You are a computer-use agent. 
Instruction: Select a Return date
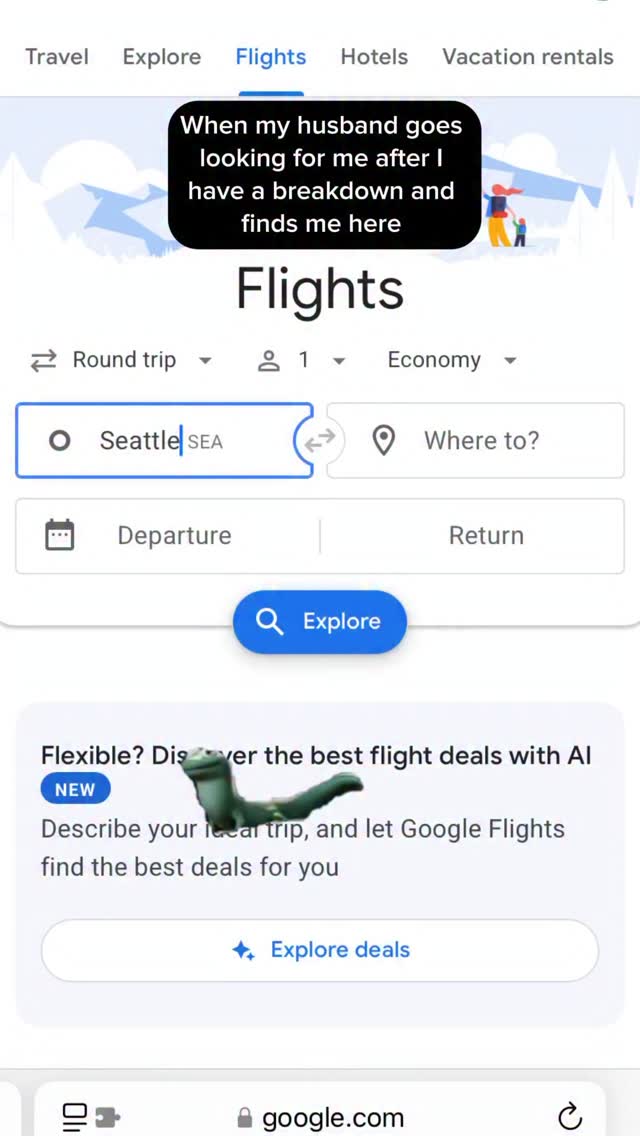coord(485,536)
